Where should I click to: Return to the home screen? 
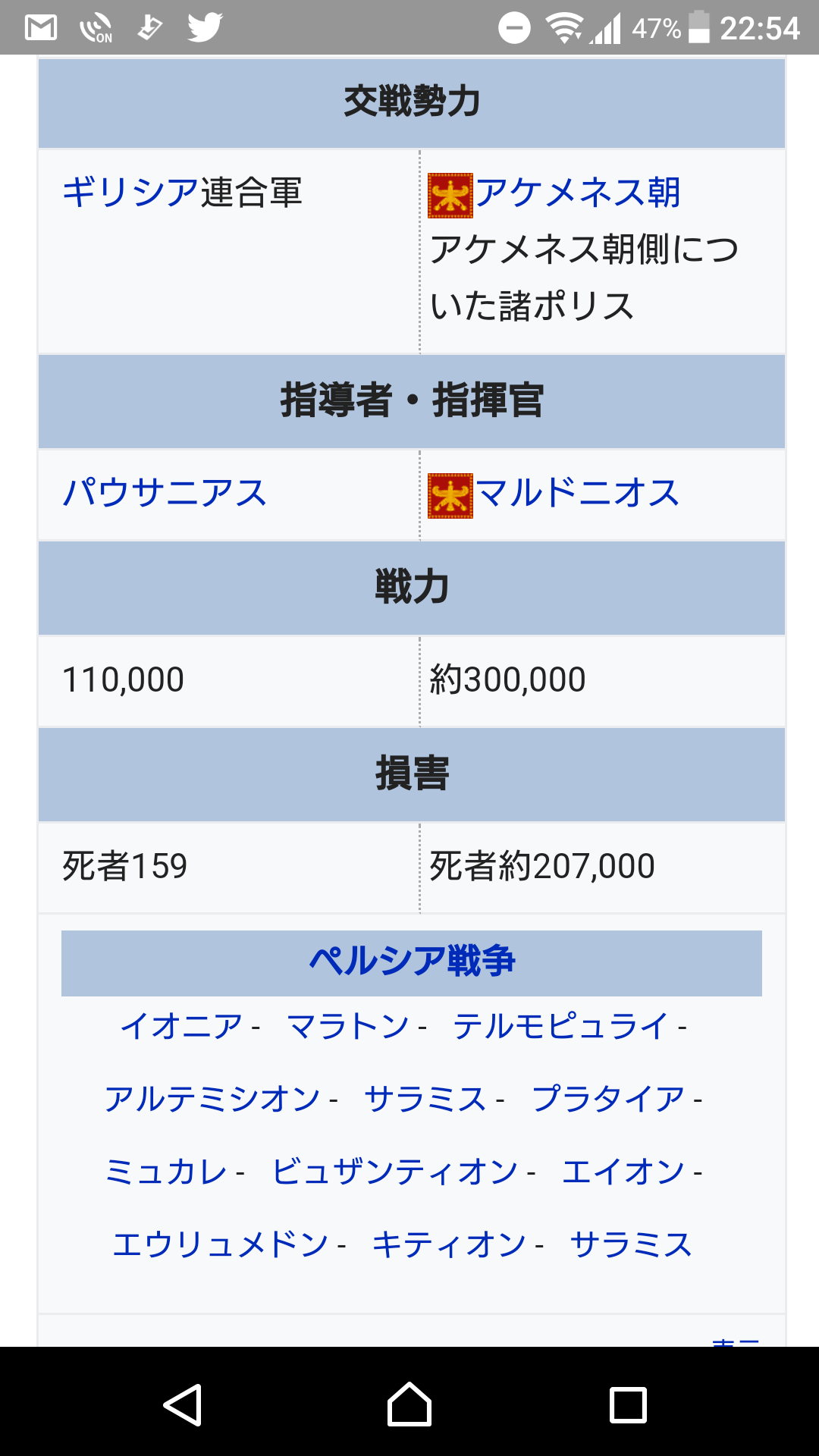click(x=409, y=1404)
